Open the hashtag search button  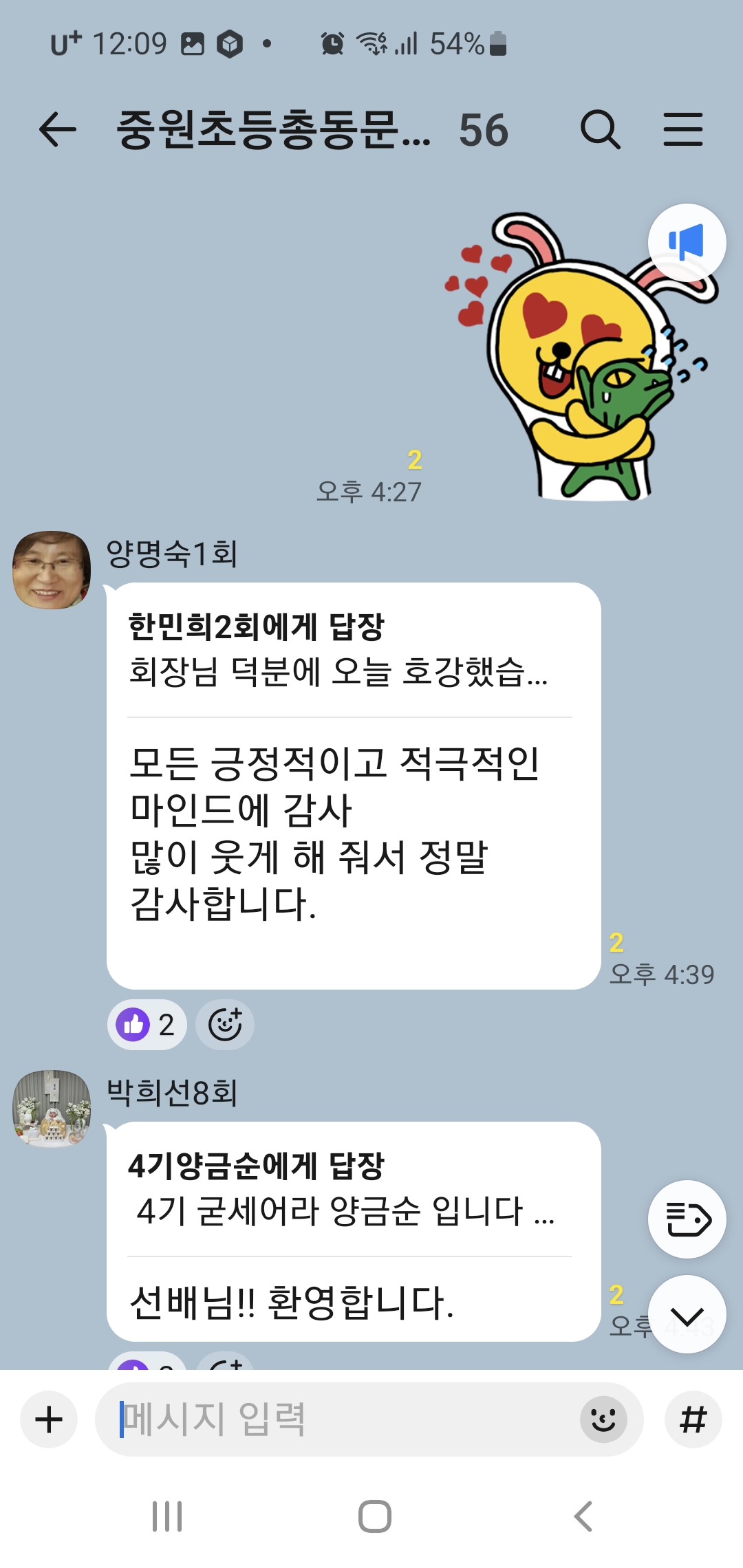(693, 1419)
